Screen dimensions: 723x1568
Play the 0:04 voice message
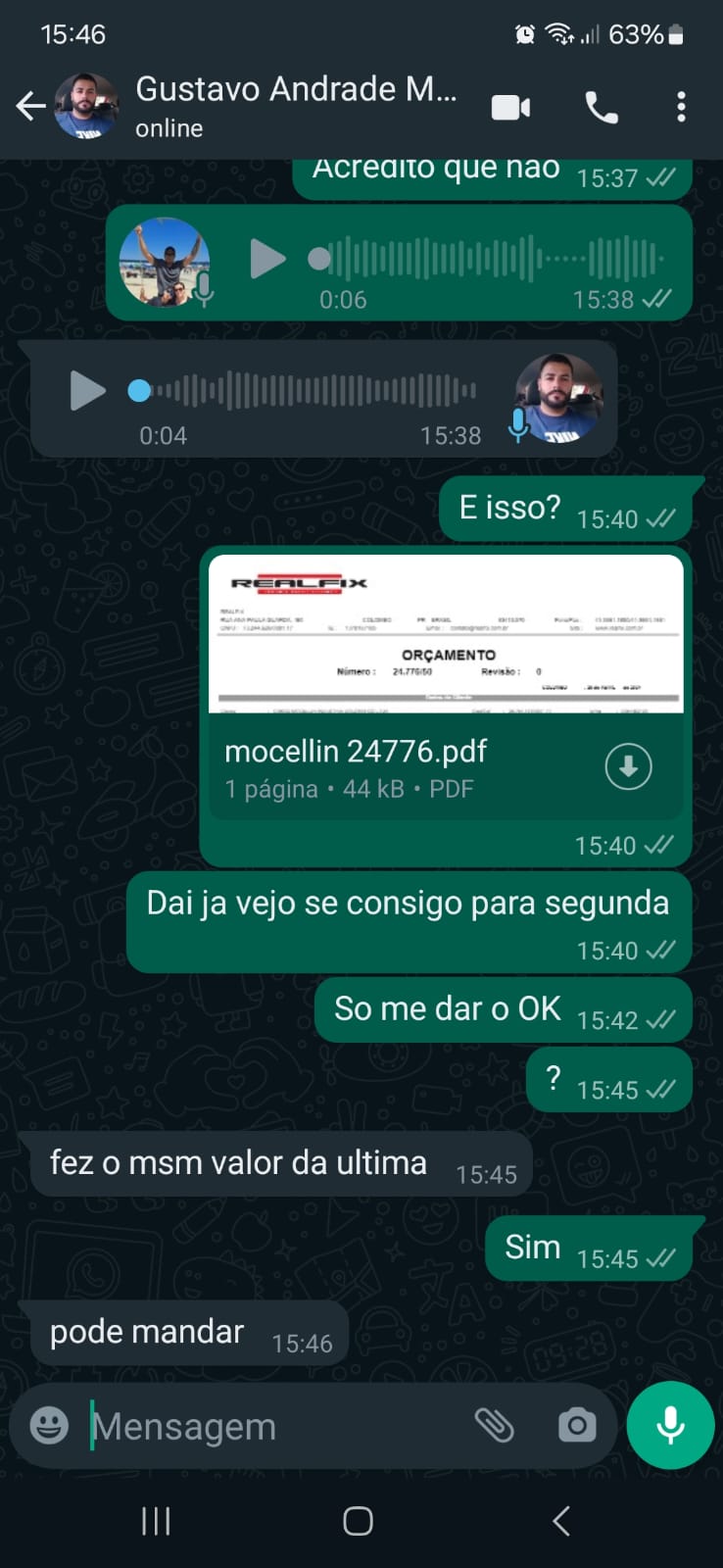point(87,391)
